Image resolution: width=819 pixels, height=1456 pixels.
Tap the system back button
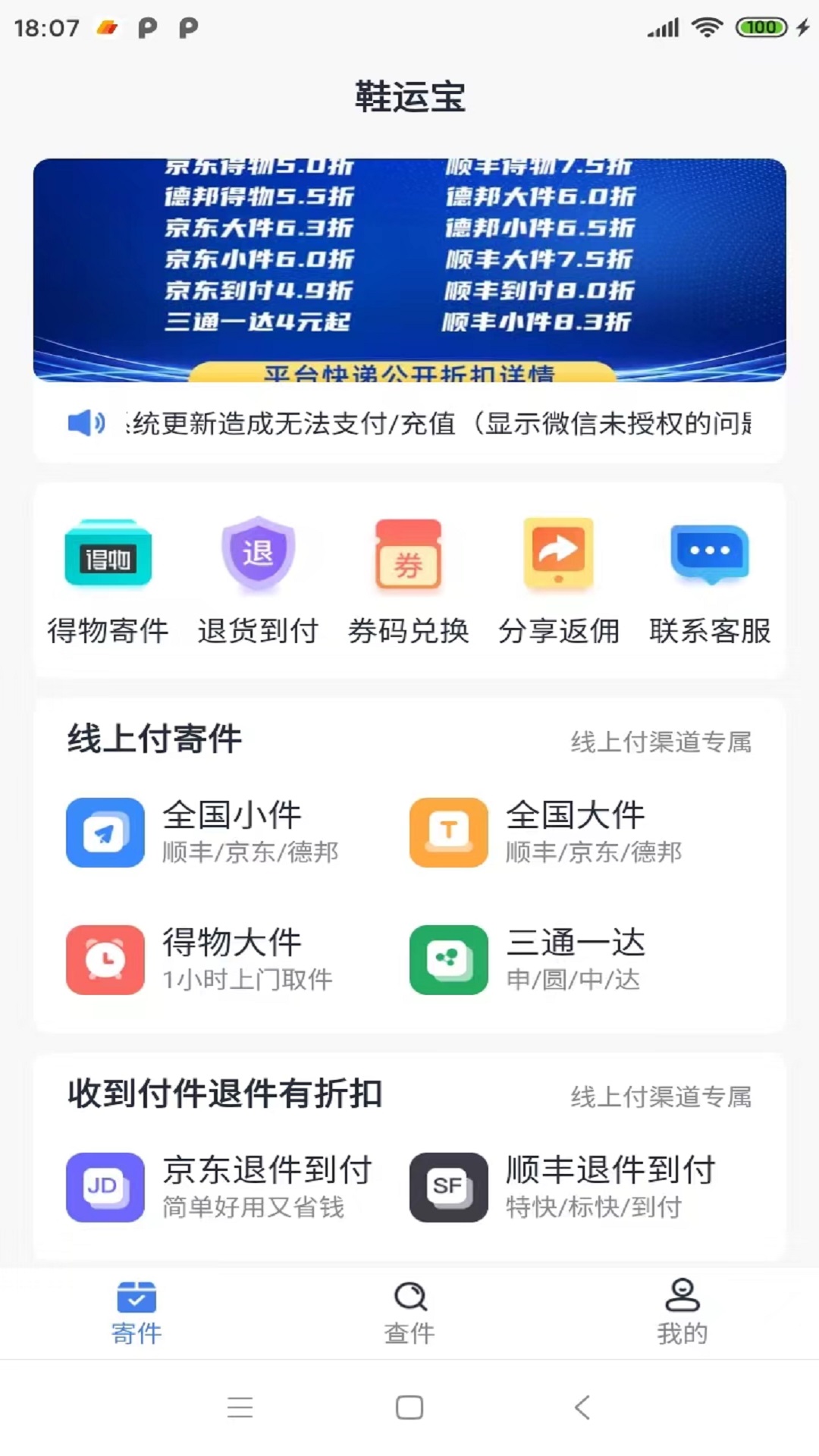coord(582,1407)
